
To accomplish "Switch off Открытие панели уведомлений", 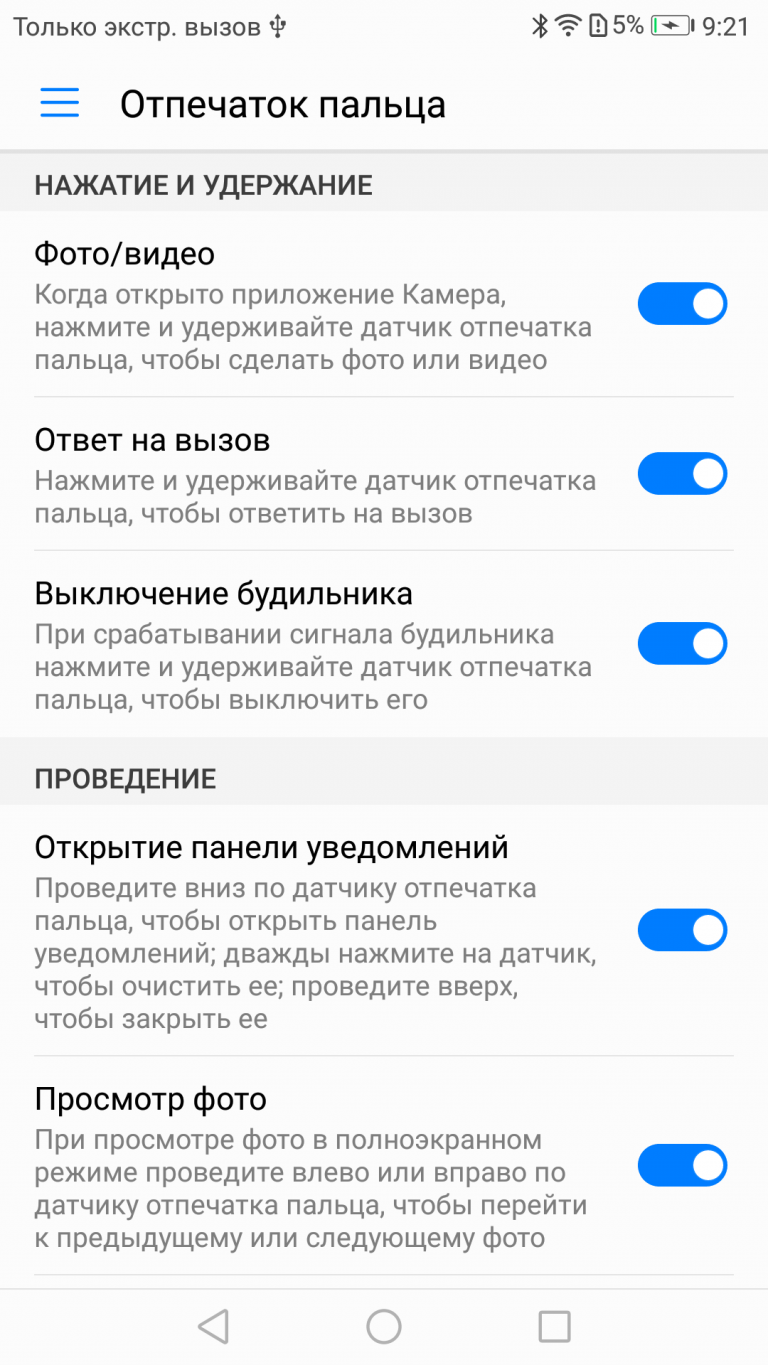I will (x=683, y=930).
